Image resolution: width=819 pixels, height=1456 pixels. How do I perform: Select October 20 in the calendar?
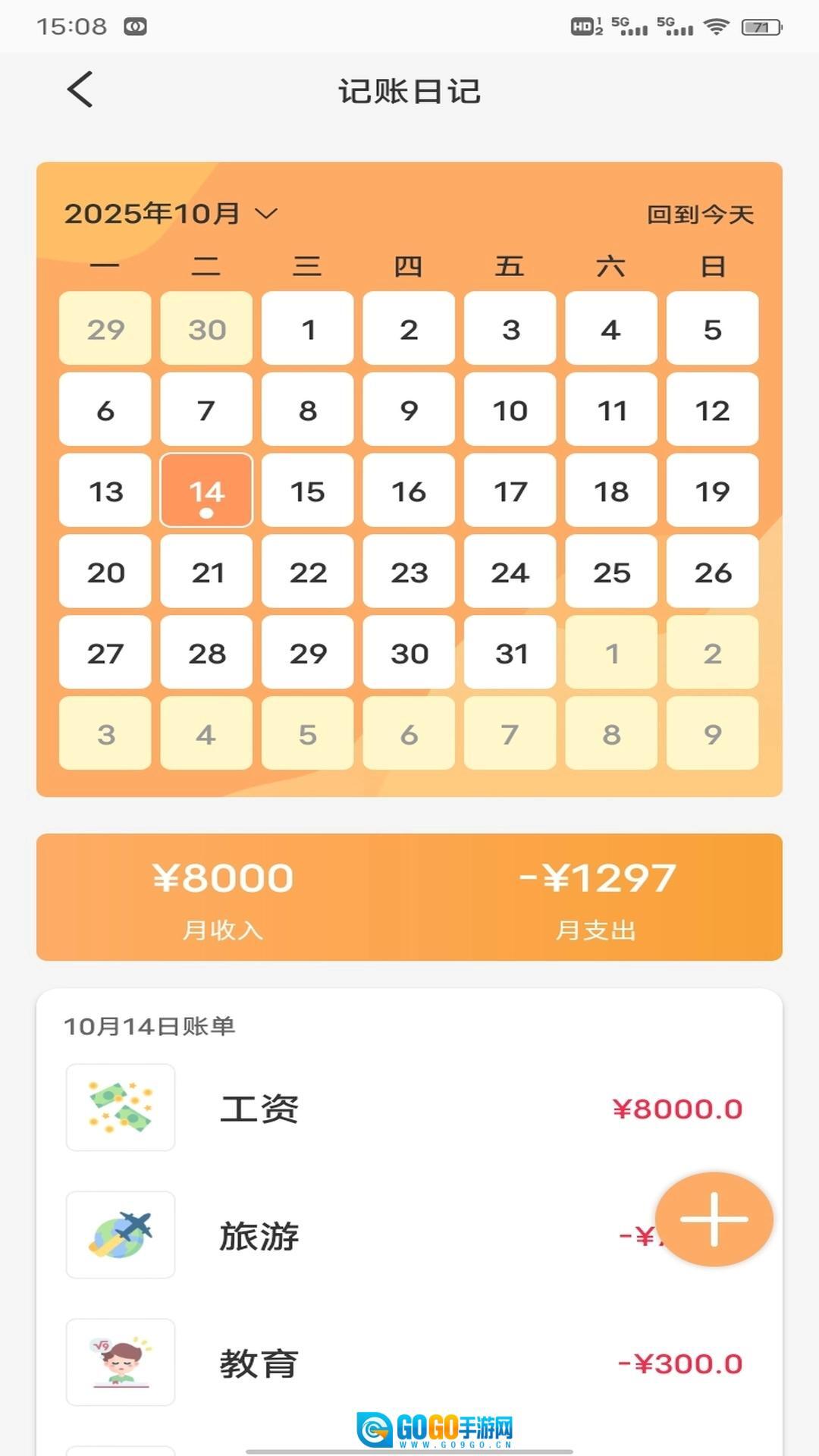tap(105, 572)
